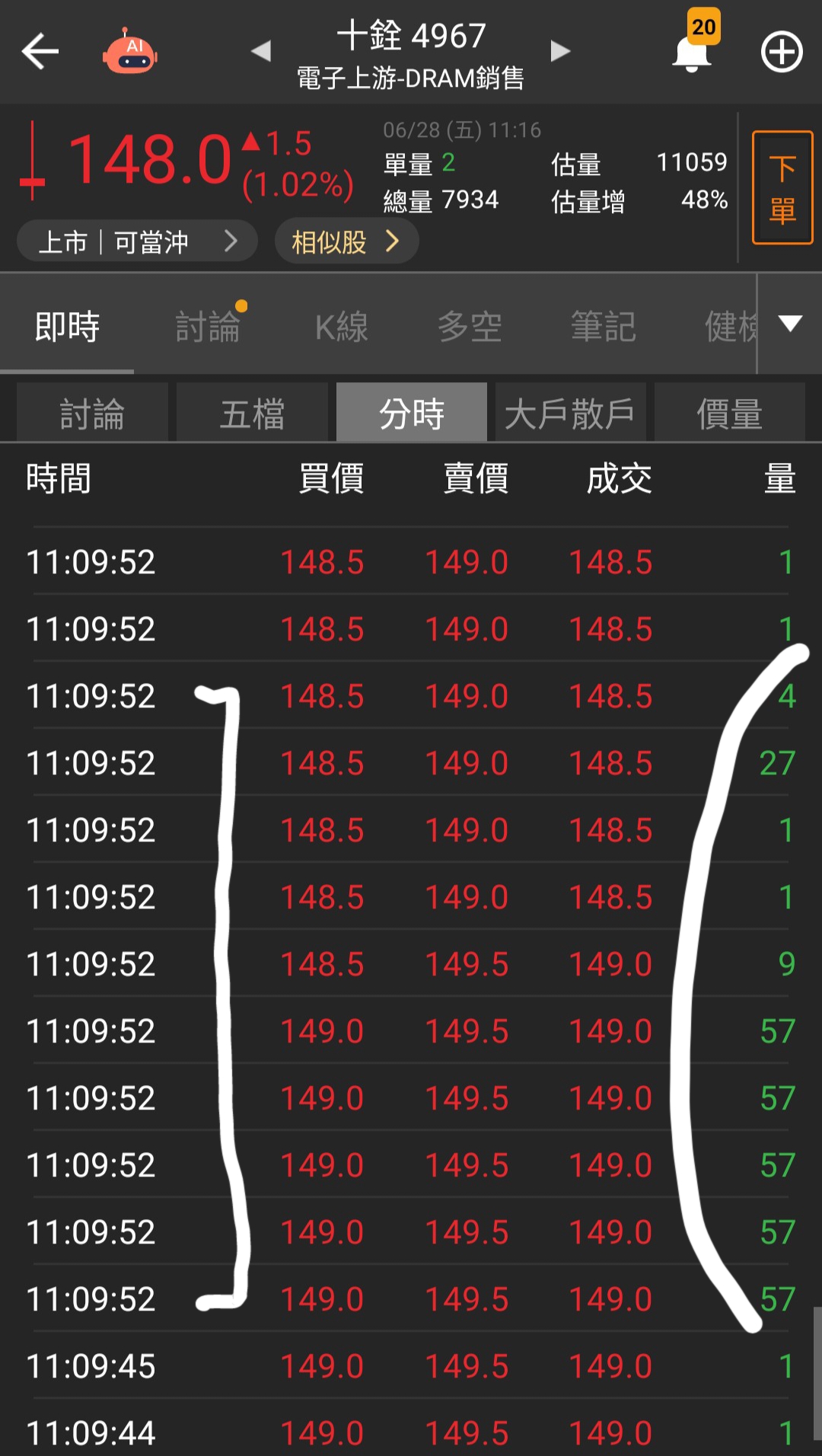Switch to the K線 tab
Screen dimensions: 822x1456
pos(342,326)
